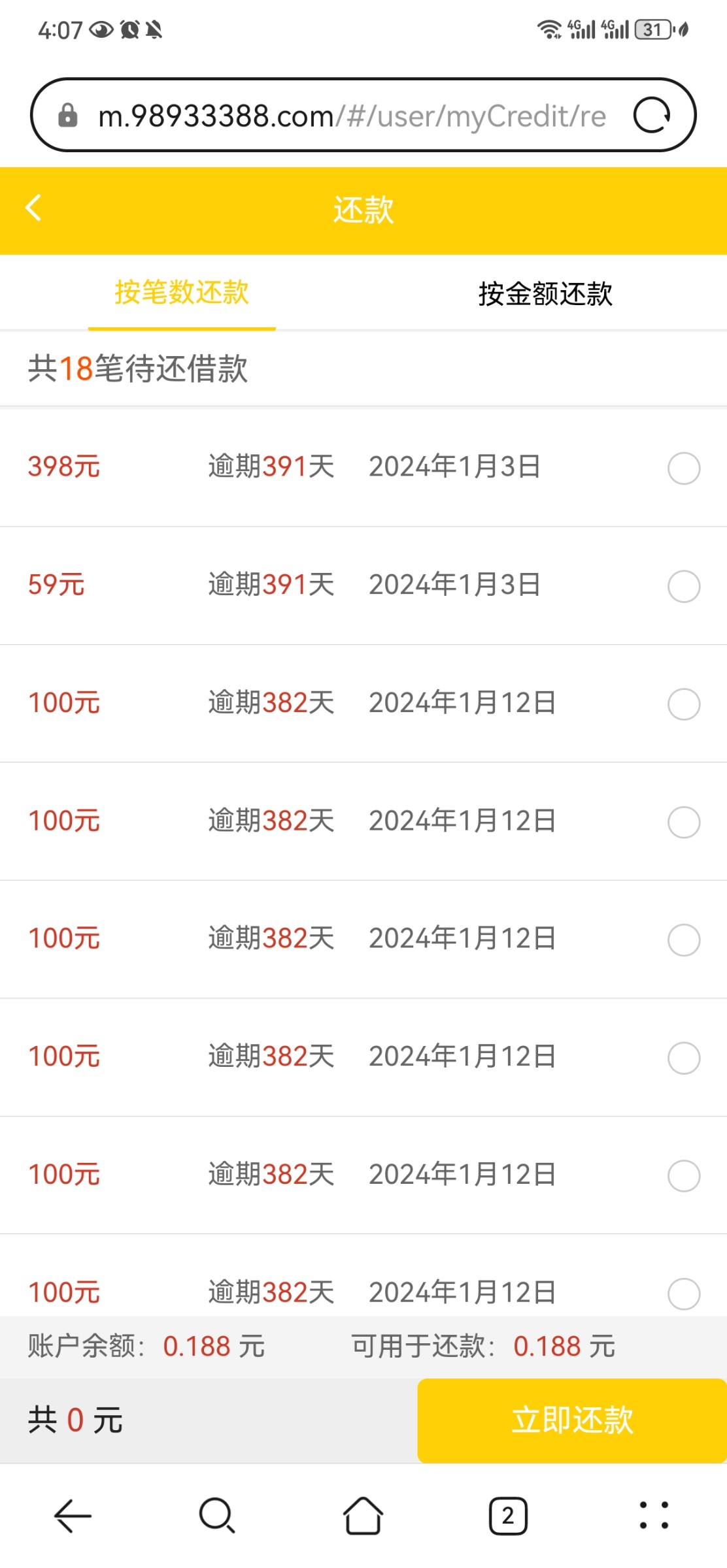
Task: Tap the 立即还款 button
Action: click(572, 1420)
